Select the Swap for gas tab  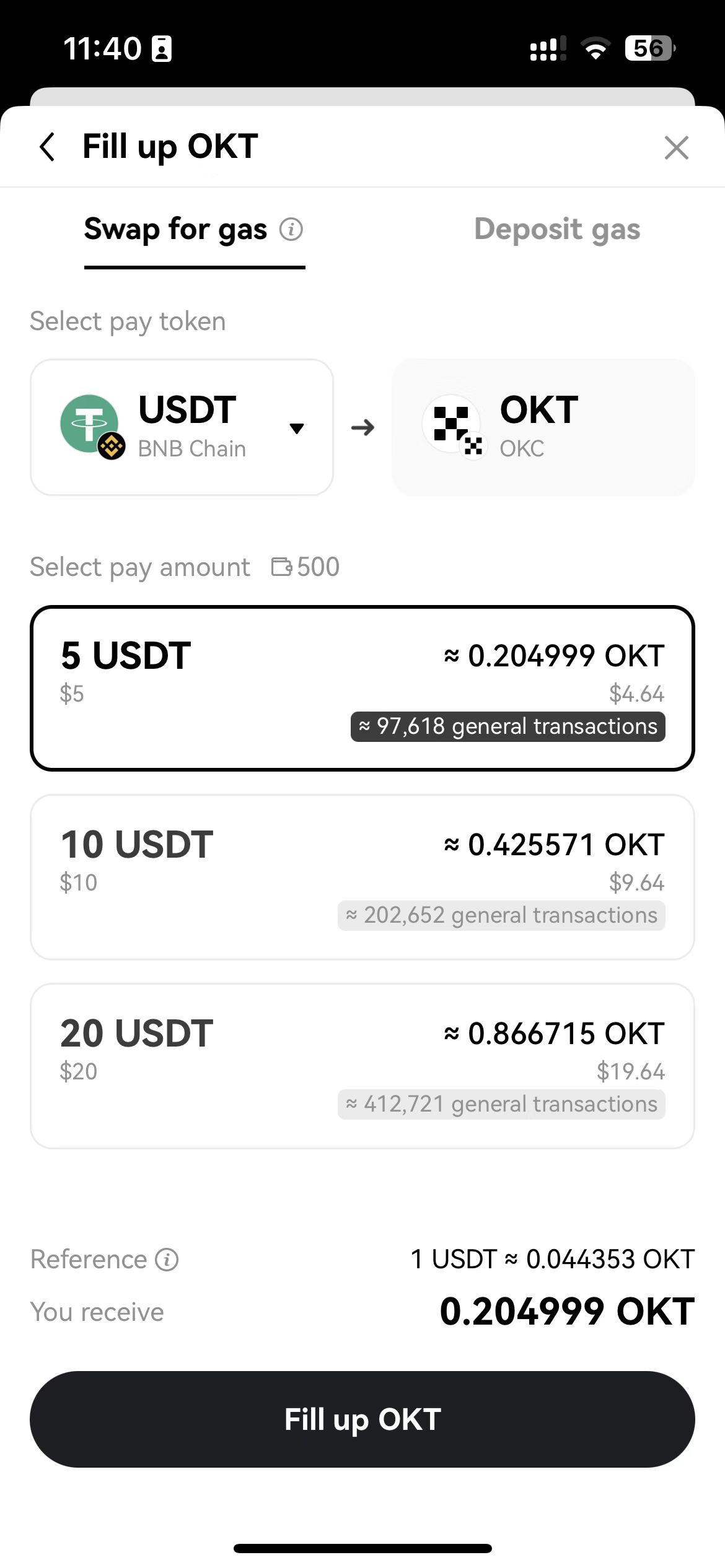pyautogui.click(x=176, y=230)
